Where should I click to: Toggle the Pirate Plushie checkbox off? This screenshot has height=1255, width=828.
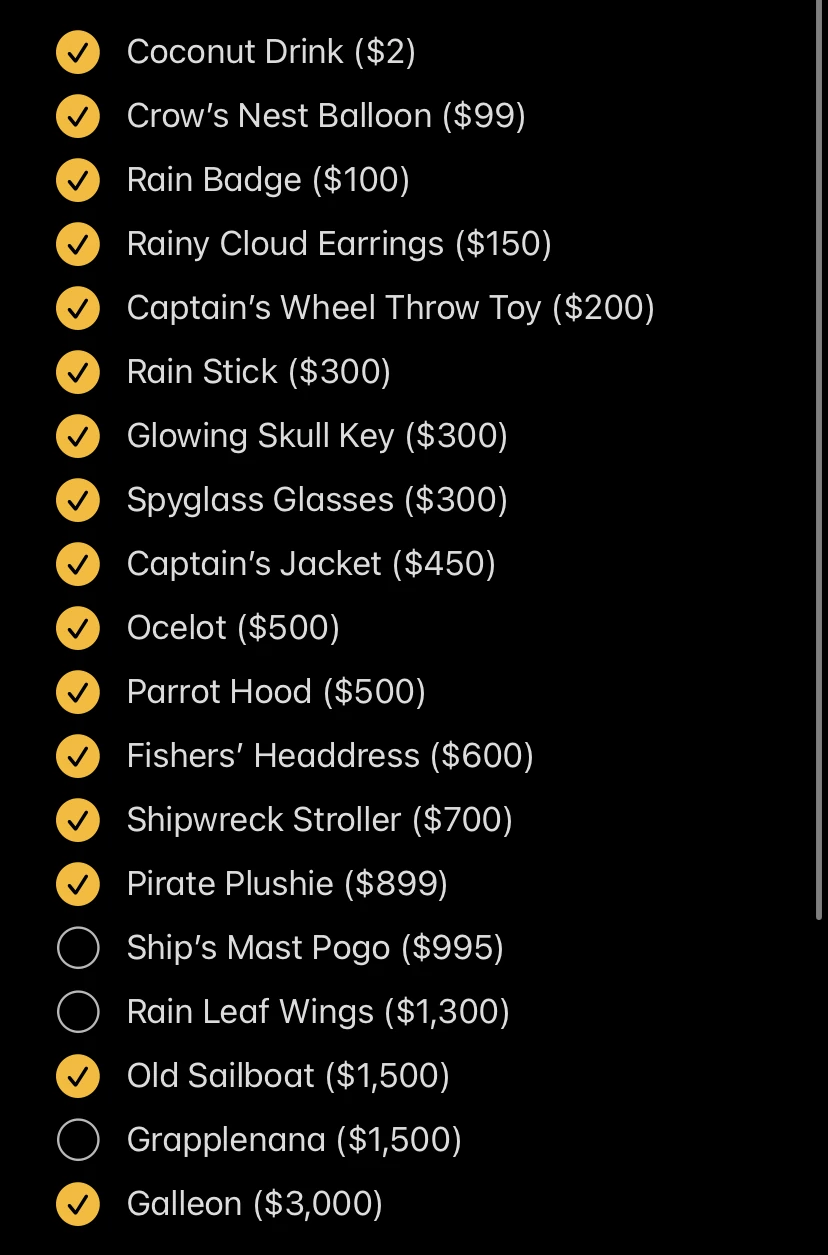pos(77,884)
